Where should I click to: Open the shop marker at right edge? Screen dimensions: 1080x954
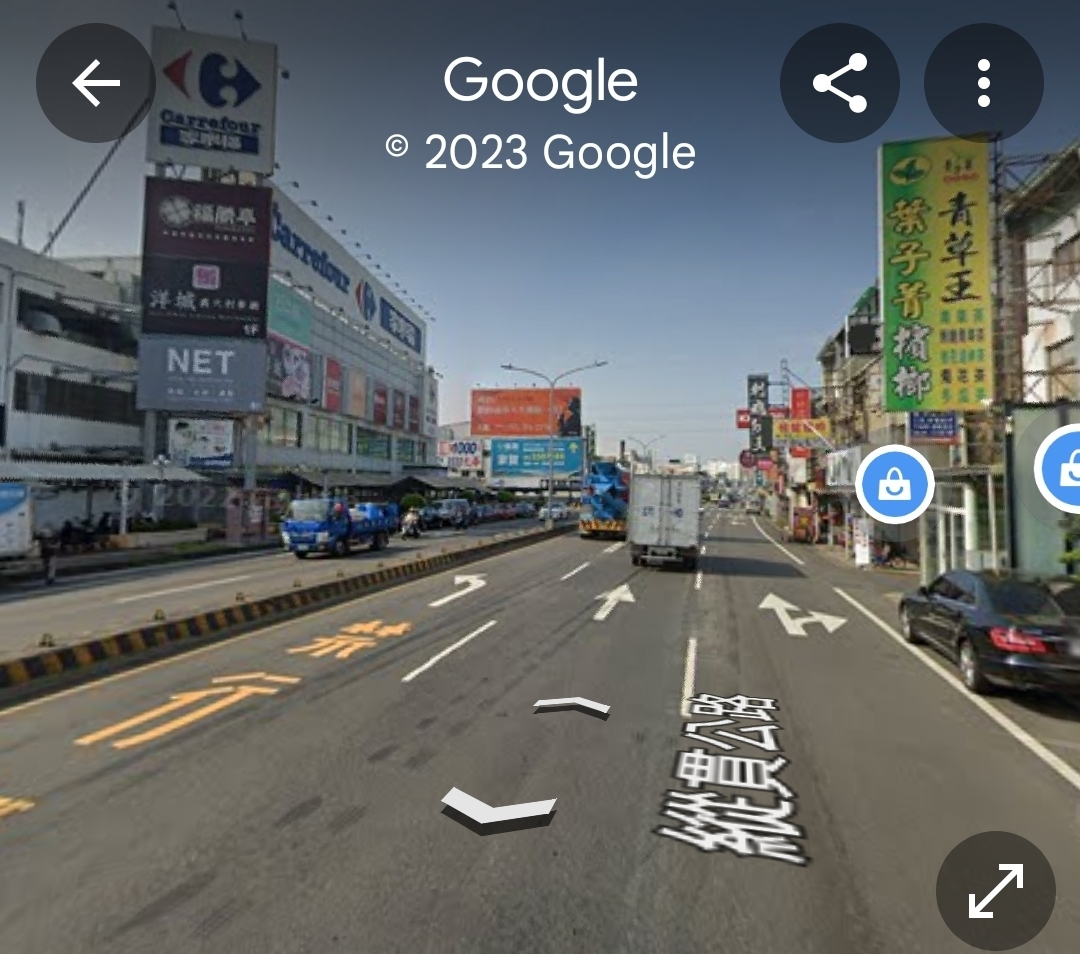[x=1062, y=468]
